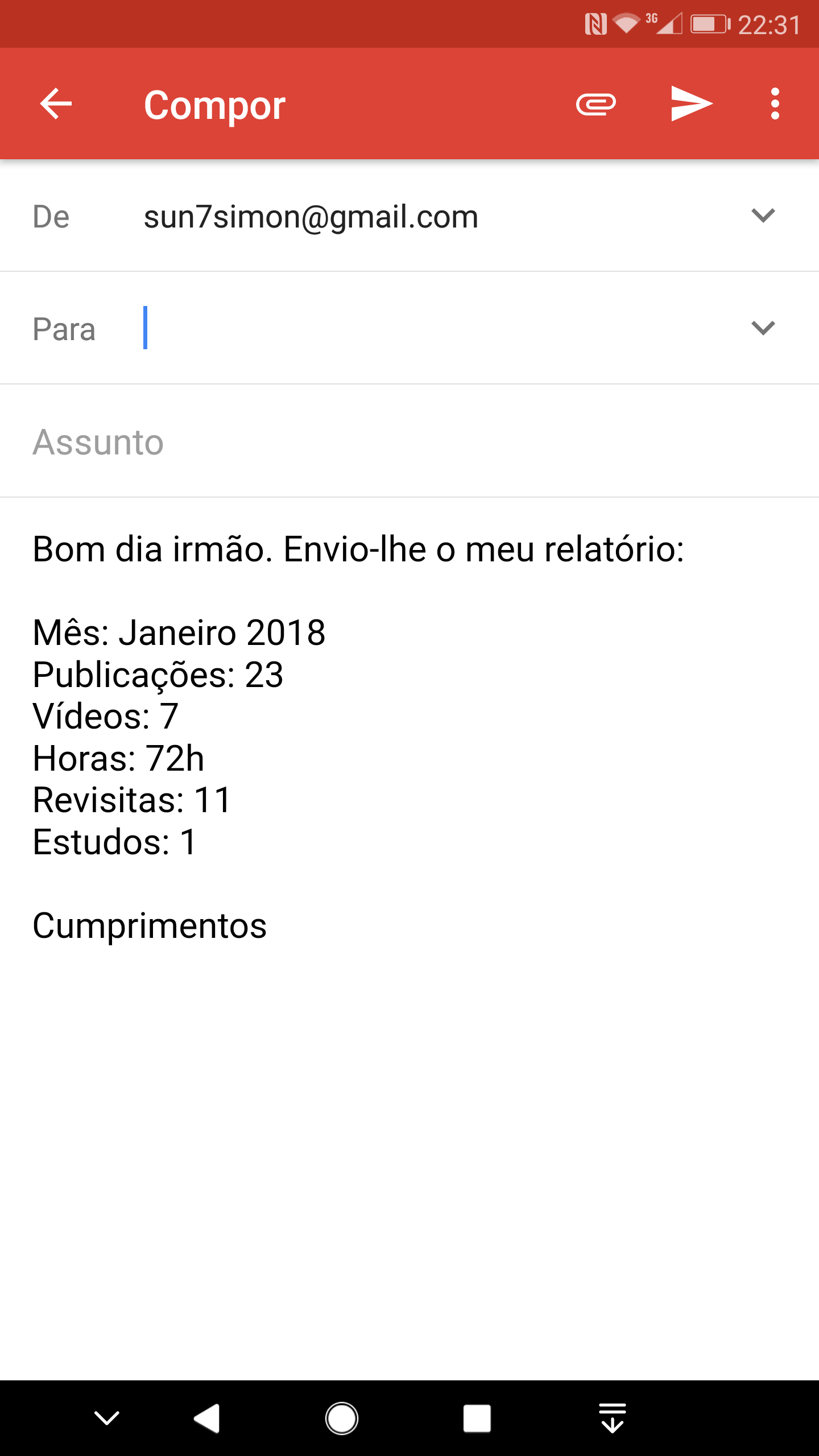Tap the system home button
The height and width of the screenshot is (1456, 819).
pyautogui.click(x=341, y=1418)
